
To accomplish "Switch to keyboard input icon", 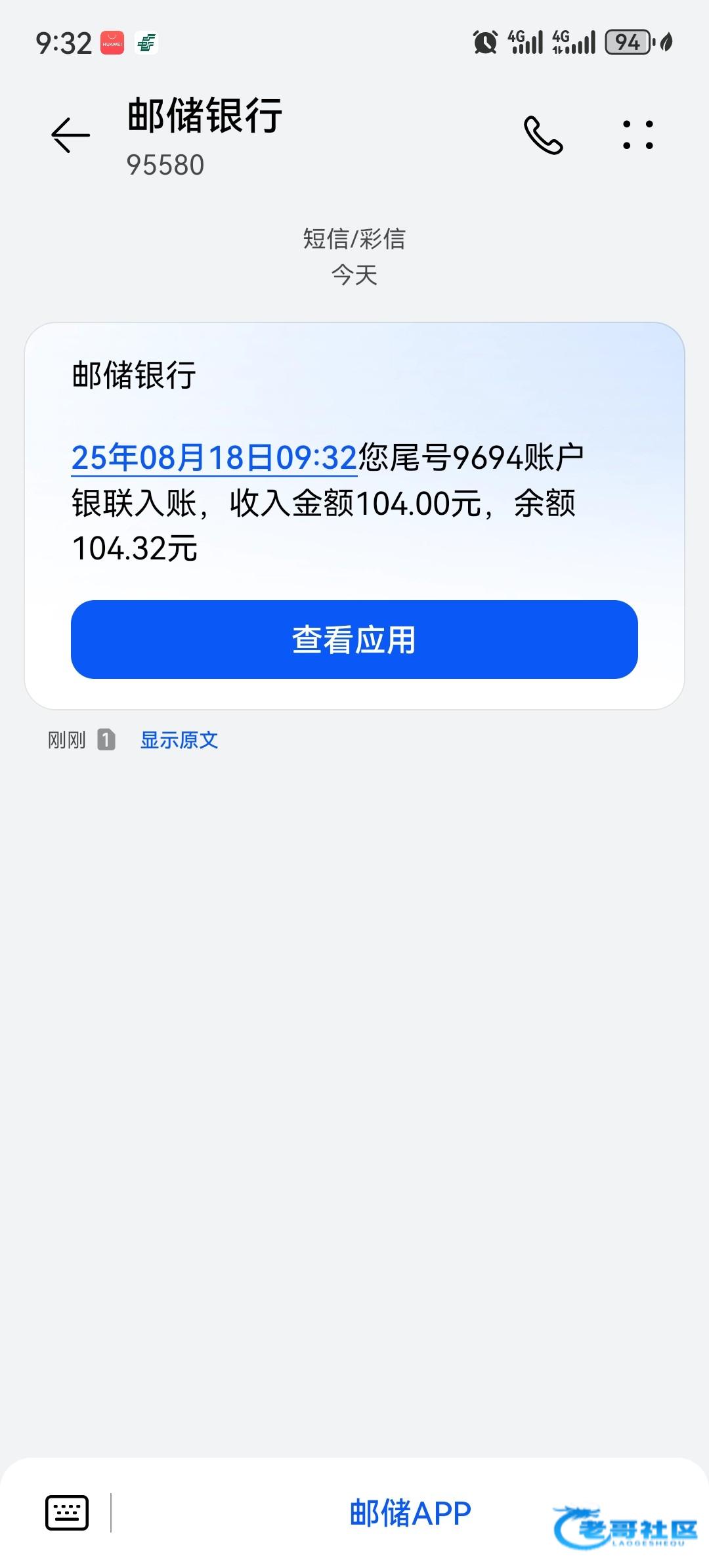I will tap(67, 1512).
